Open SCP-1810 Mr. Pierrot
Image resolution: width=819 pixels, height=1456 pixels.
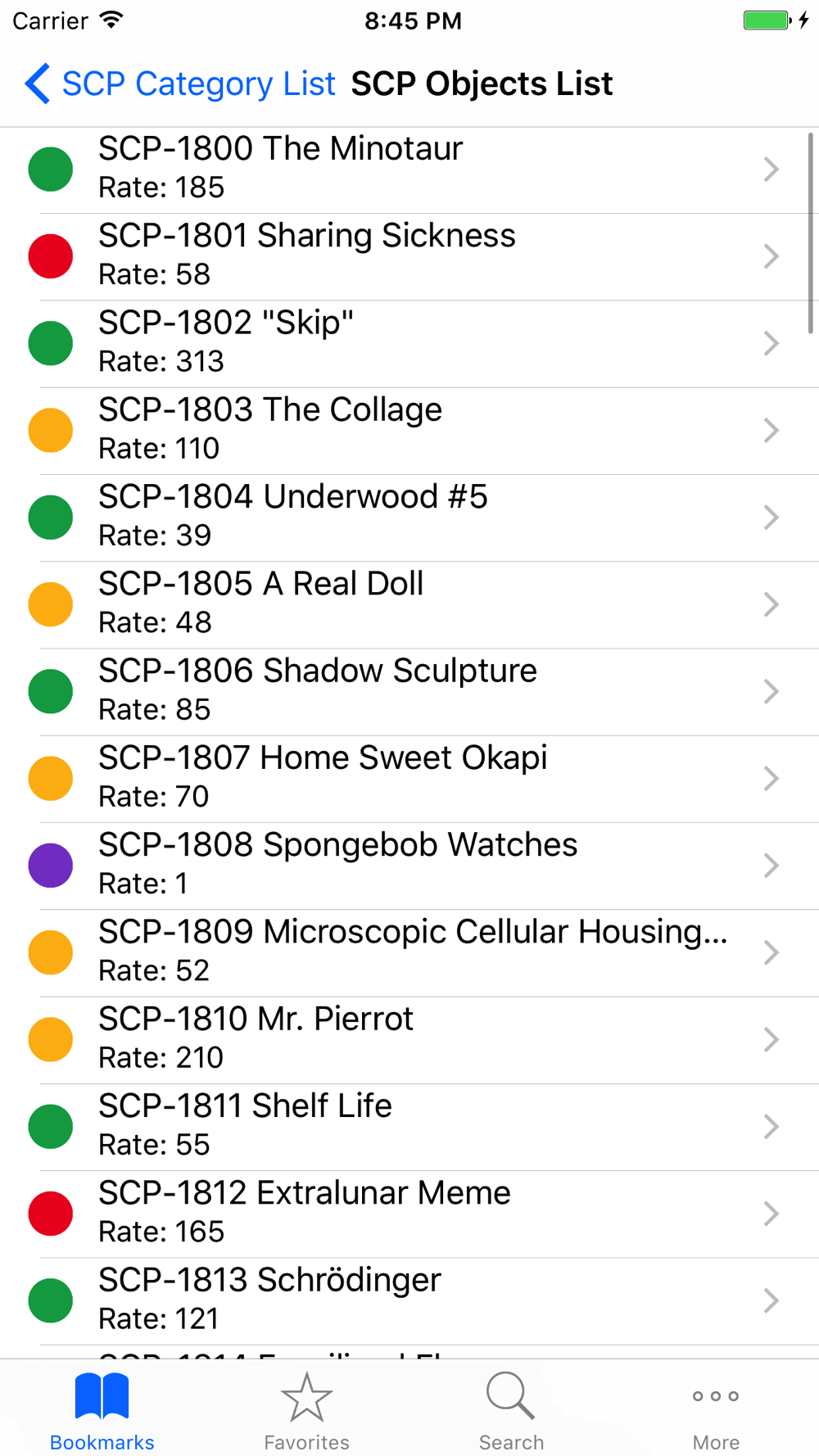click(x=409, y=1040)
